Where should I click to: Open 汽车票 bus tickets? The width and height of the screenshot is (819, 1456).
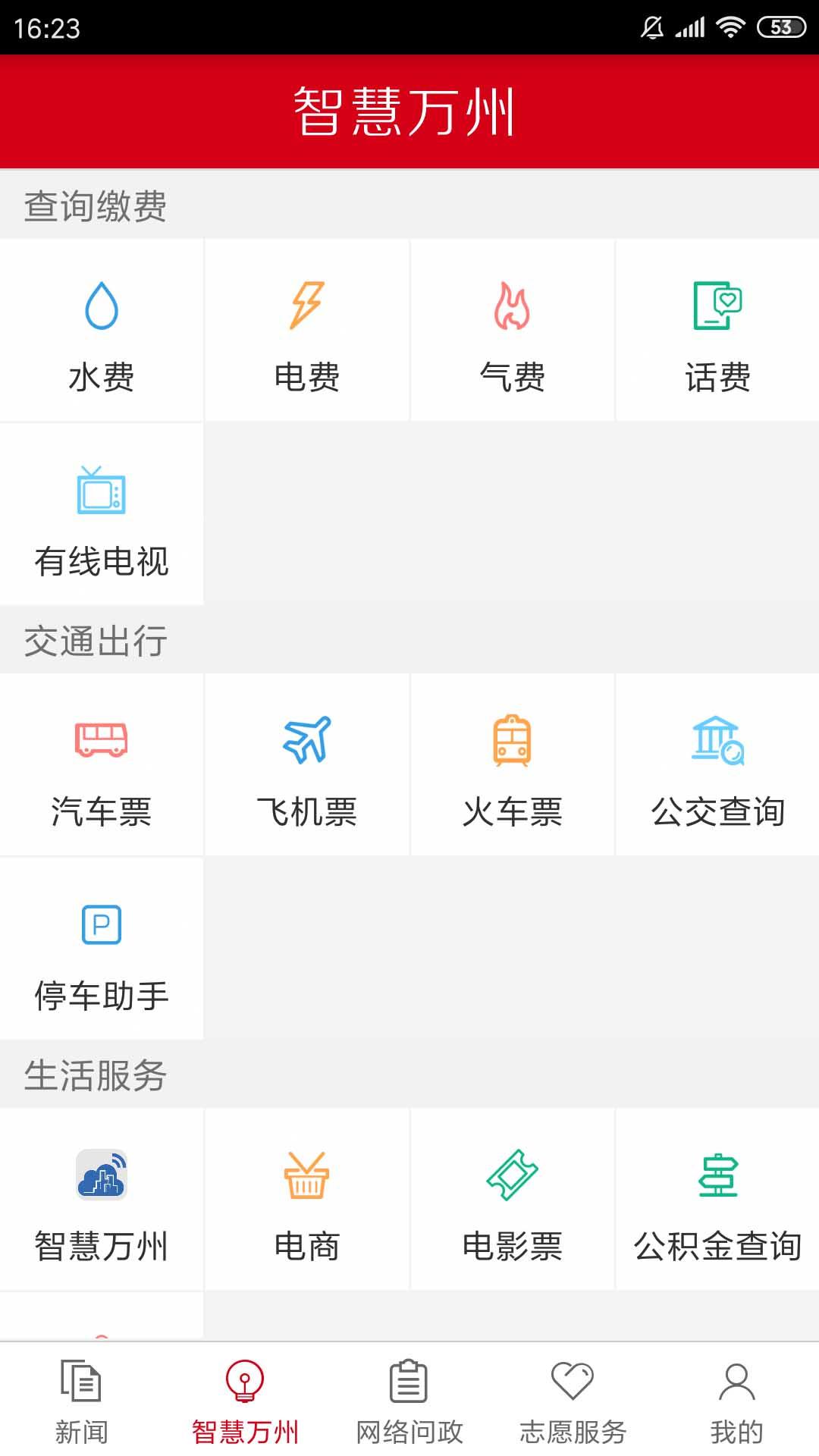click(102, 766)
